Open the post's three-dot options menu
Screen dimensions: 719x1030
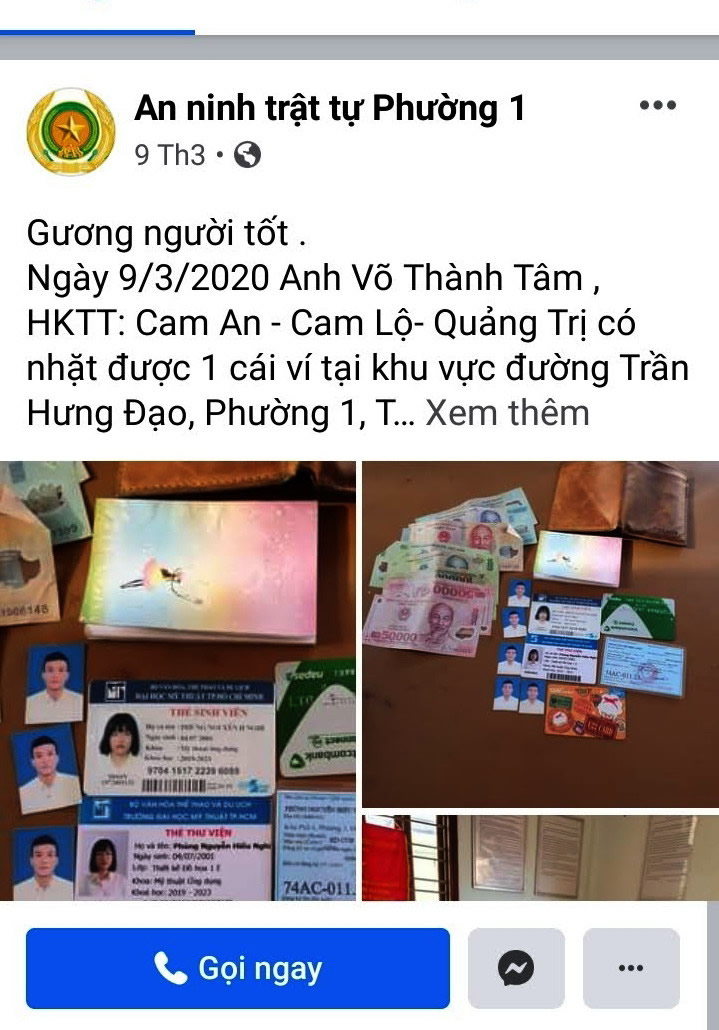[658, 105]
